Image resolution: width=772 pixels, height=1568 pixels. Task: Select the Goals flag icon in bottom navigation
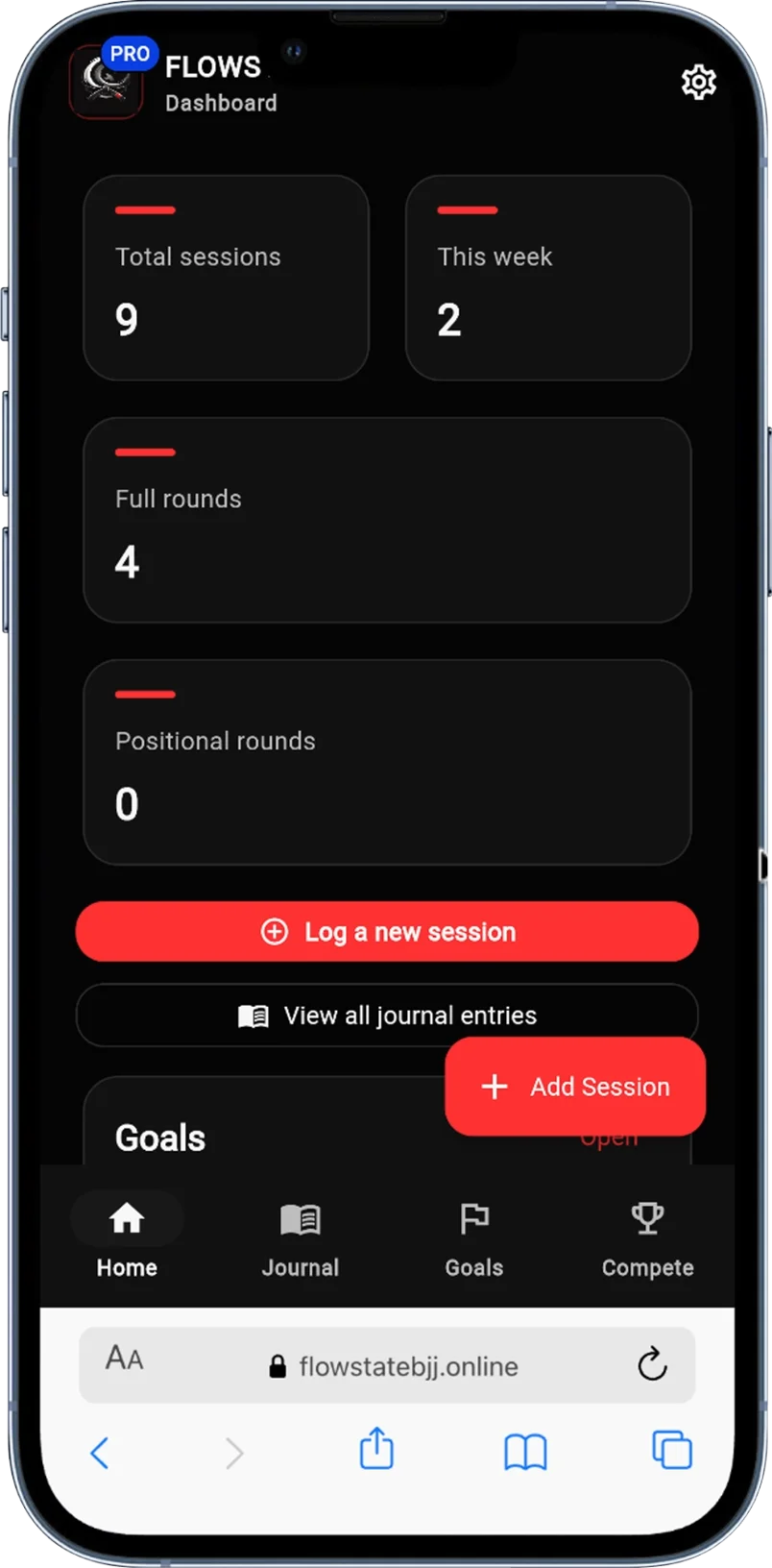click(473, 1218)
